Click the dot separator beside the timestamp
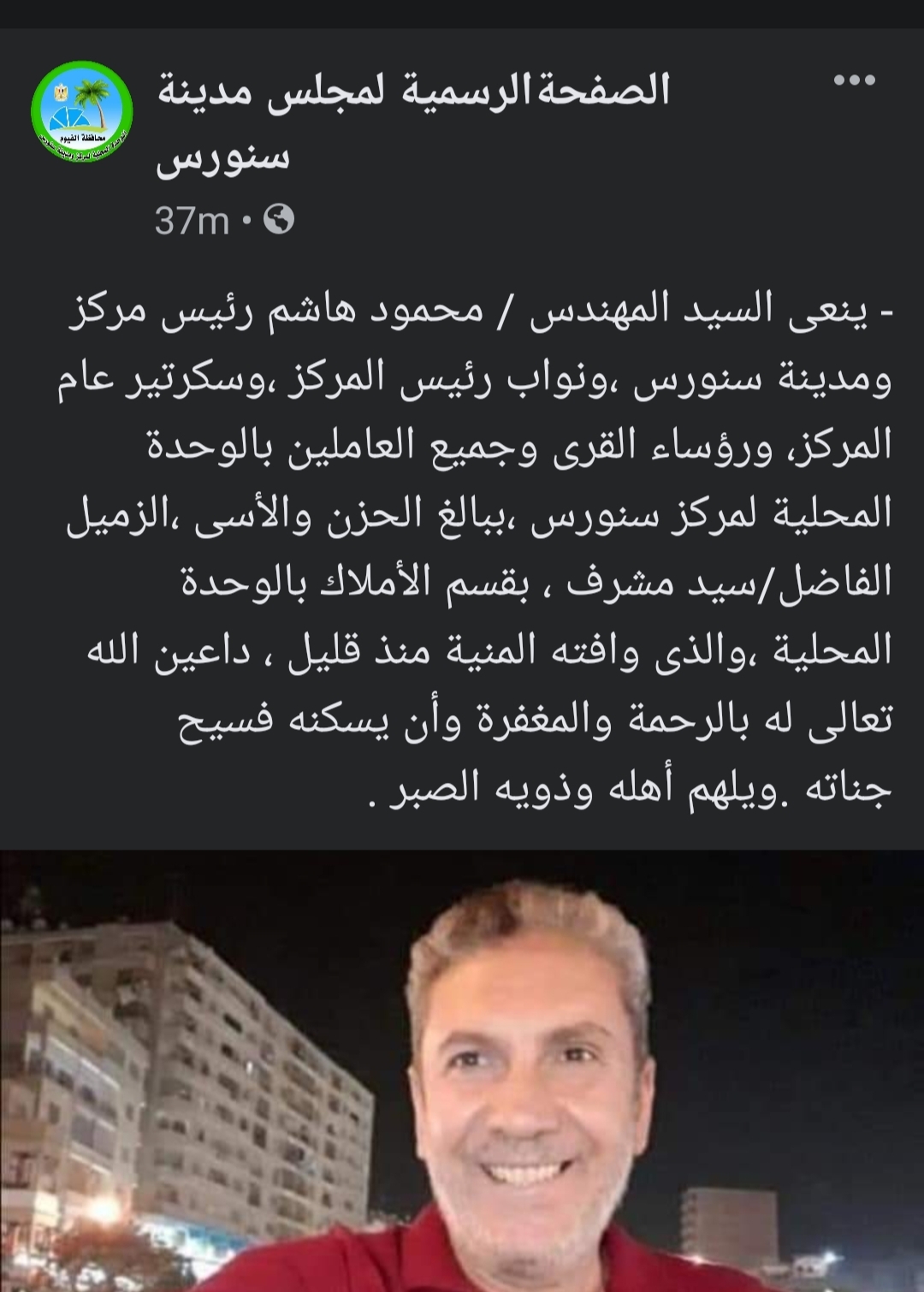Screen dimensions: 924x1292 tap(246, 221)
